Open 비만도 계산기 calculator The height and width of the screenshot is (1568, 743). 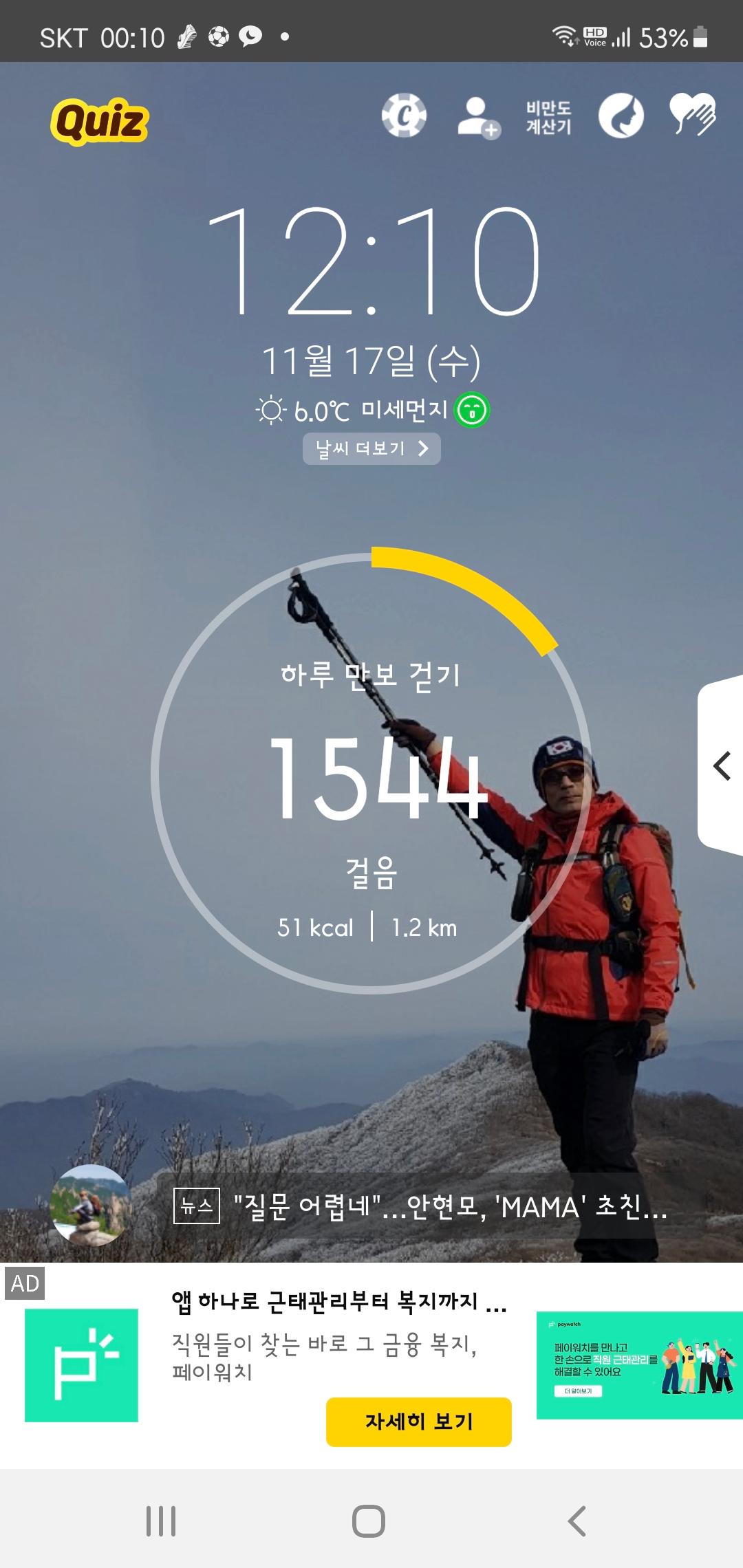click(x=548, y=117)
